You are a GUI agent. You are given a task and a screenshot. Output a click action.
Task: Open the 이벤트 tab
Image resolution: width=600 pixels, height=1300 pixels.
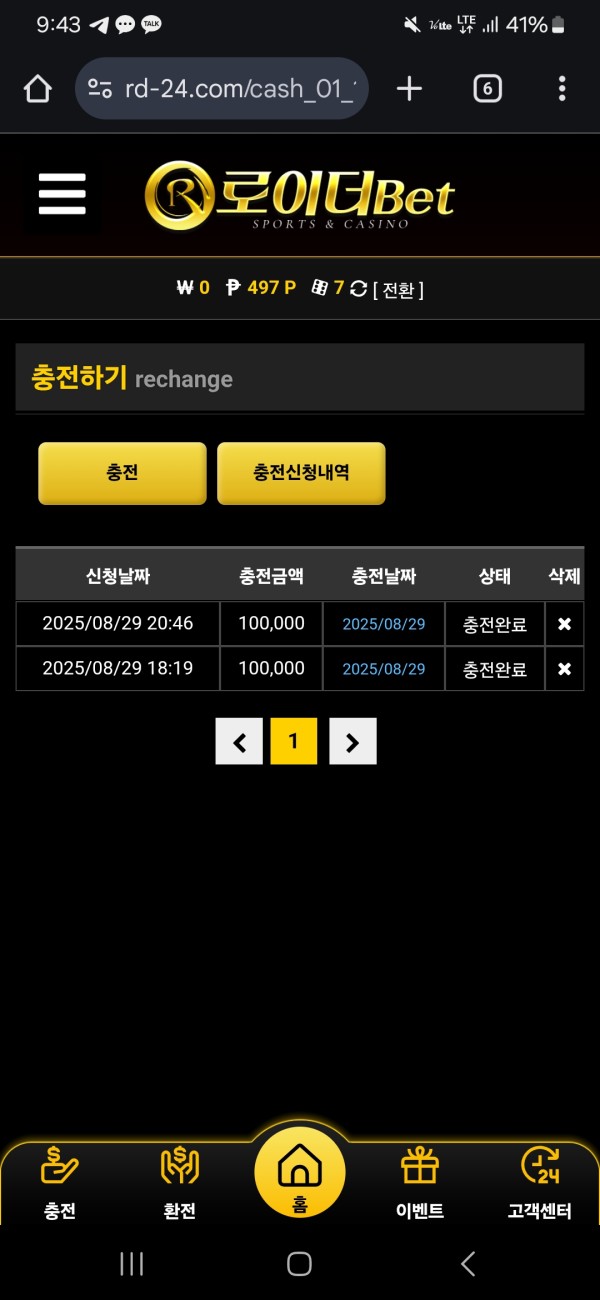coord(420,1183)
